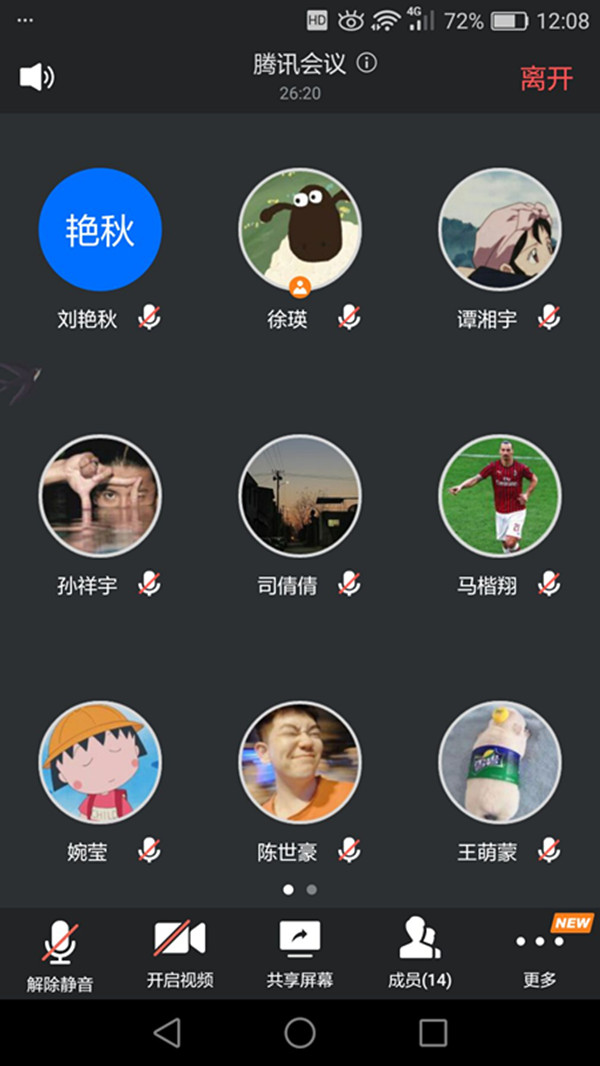
Task: Select participant 刘艳秋
Action: pos(100,230)
